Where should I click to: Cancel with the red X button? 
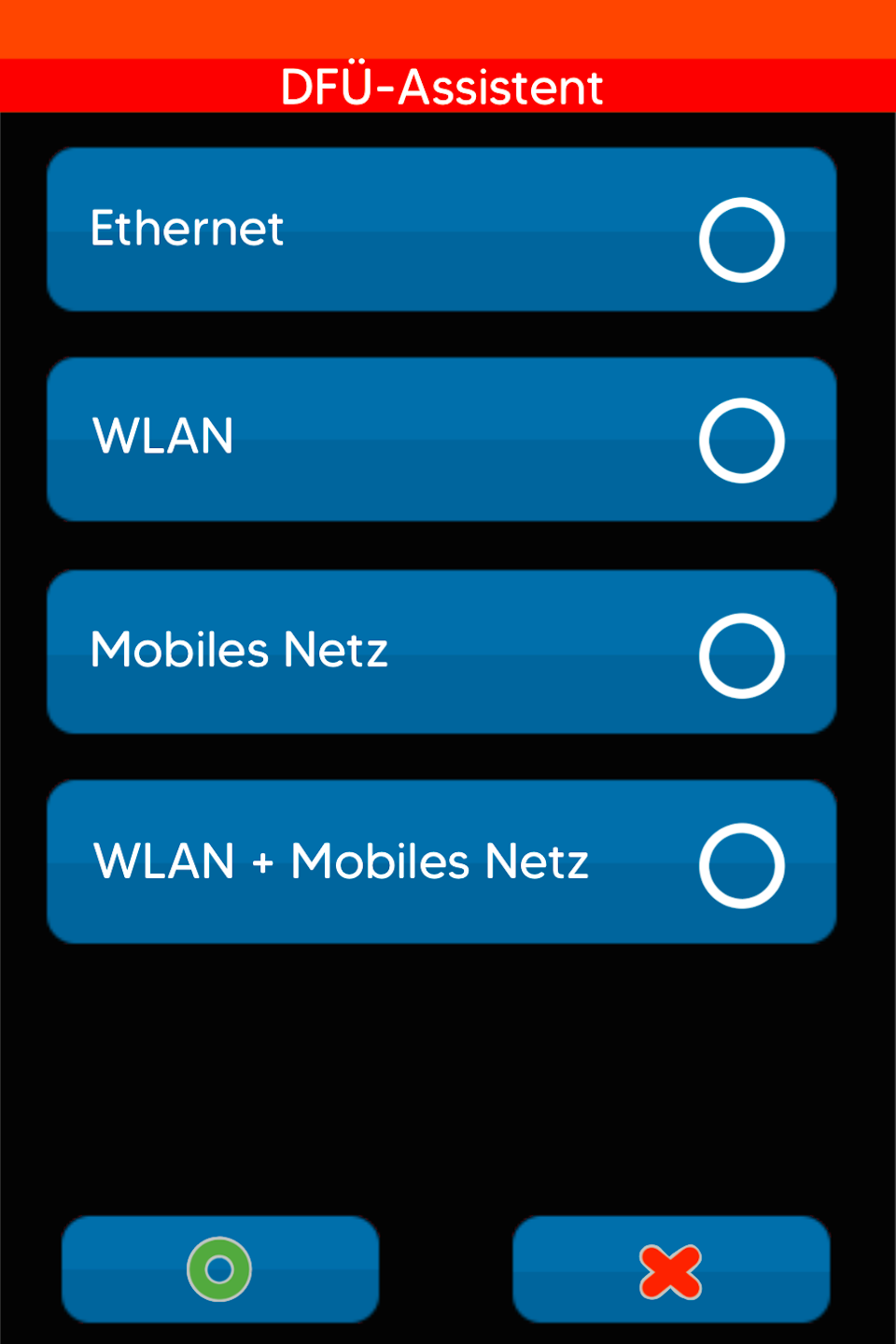[671, 1271]
